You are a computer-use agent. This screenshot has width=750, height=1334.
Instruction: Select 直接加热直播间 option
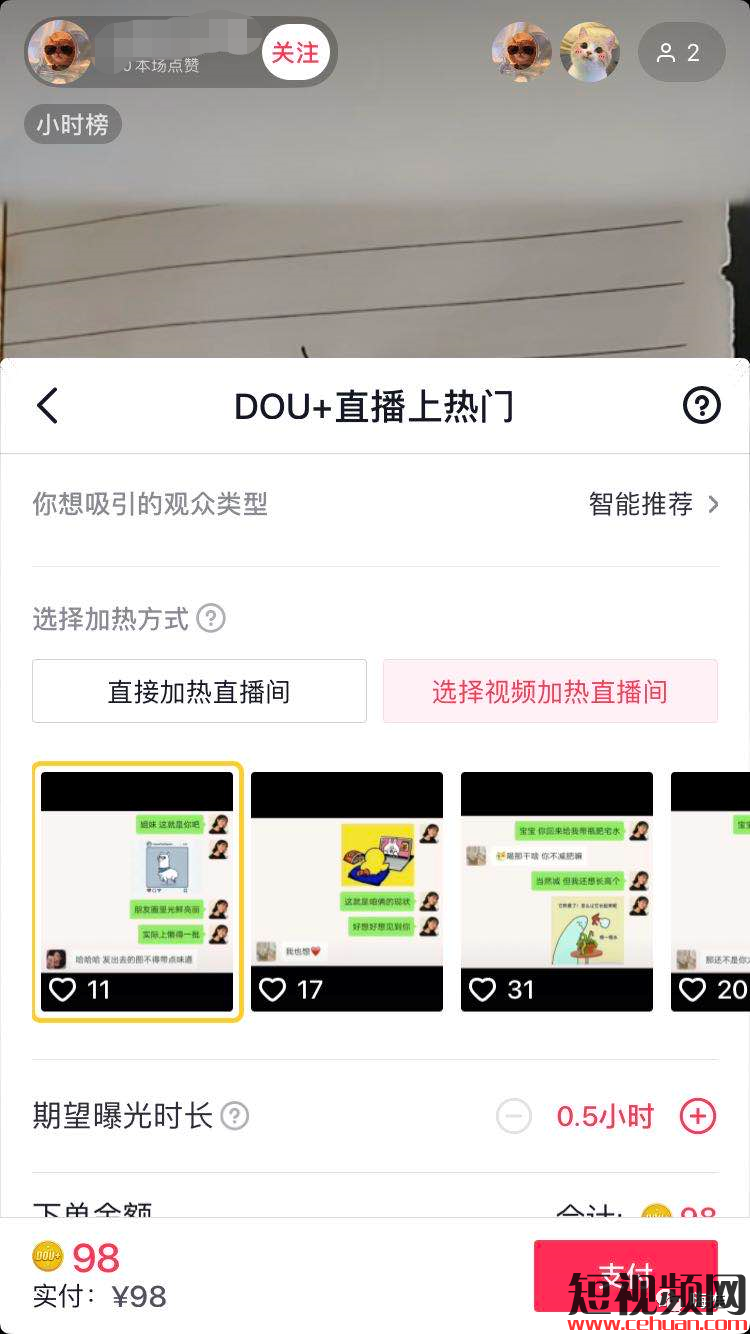[x=199, y=691]
